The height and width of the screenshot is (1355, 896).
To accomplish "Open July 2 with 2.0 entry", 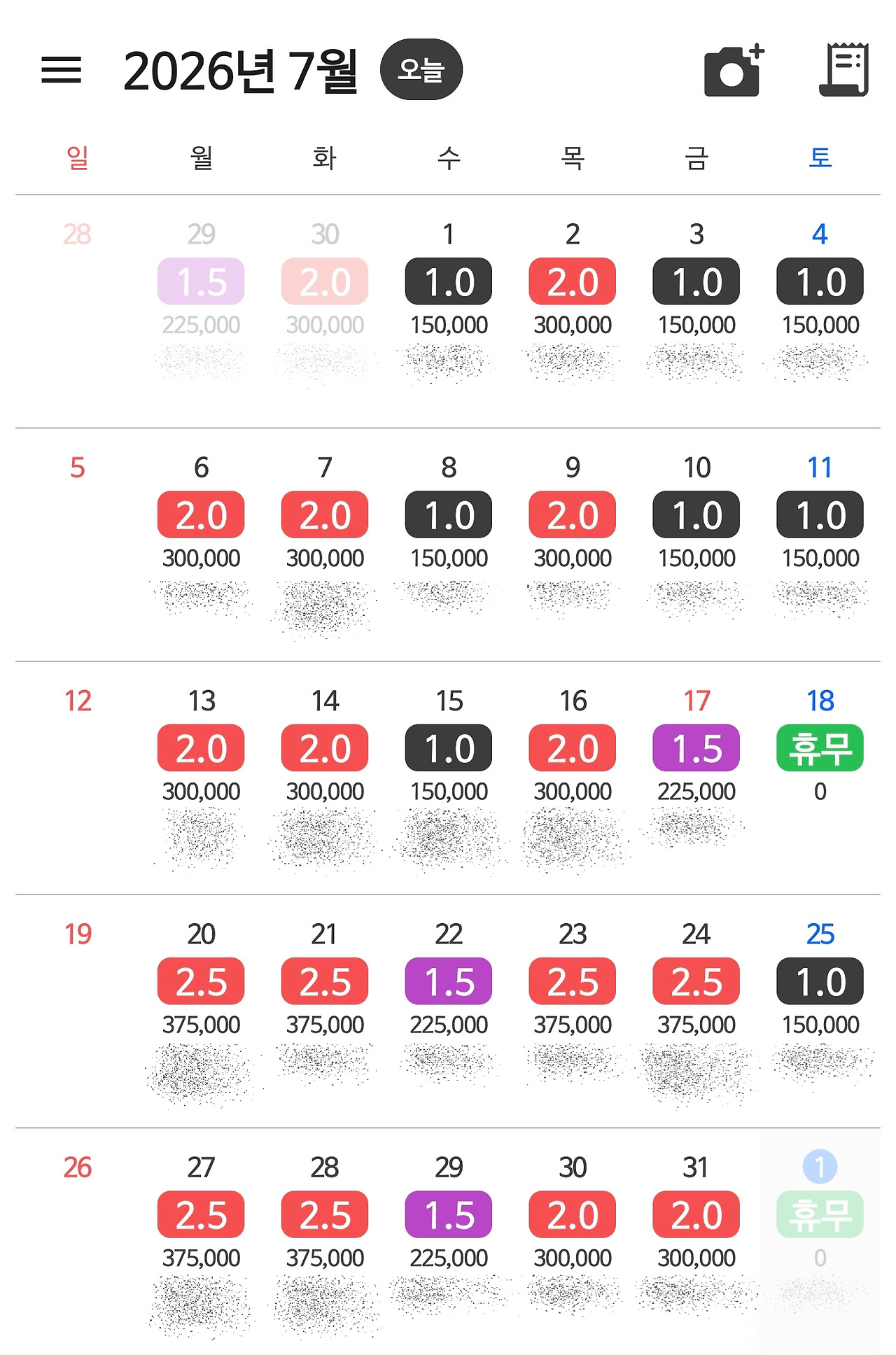I will point(573,311).
